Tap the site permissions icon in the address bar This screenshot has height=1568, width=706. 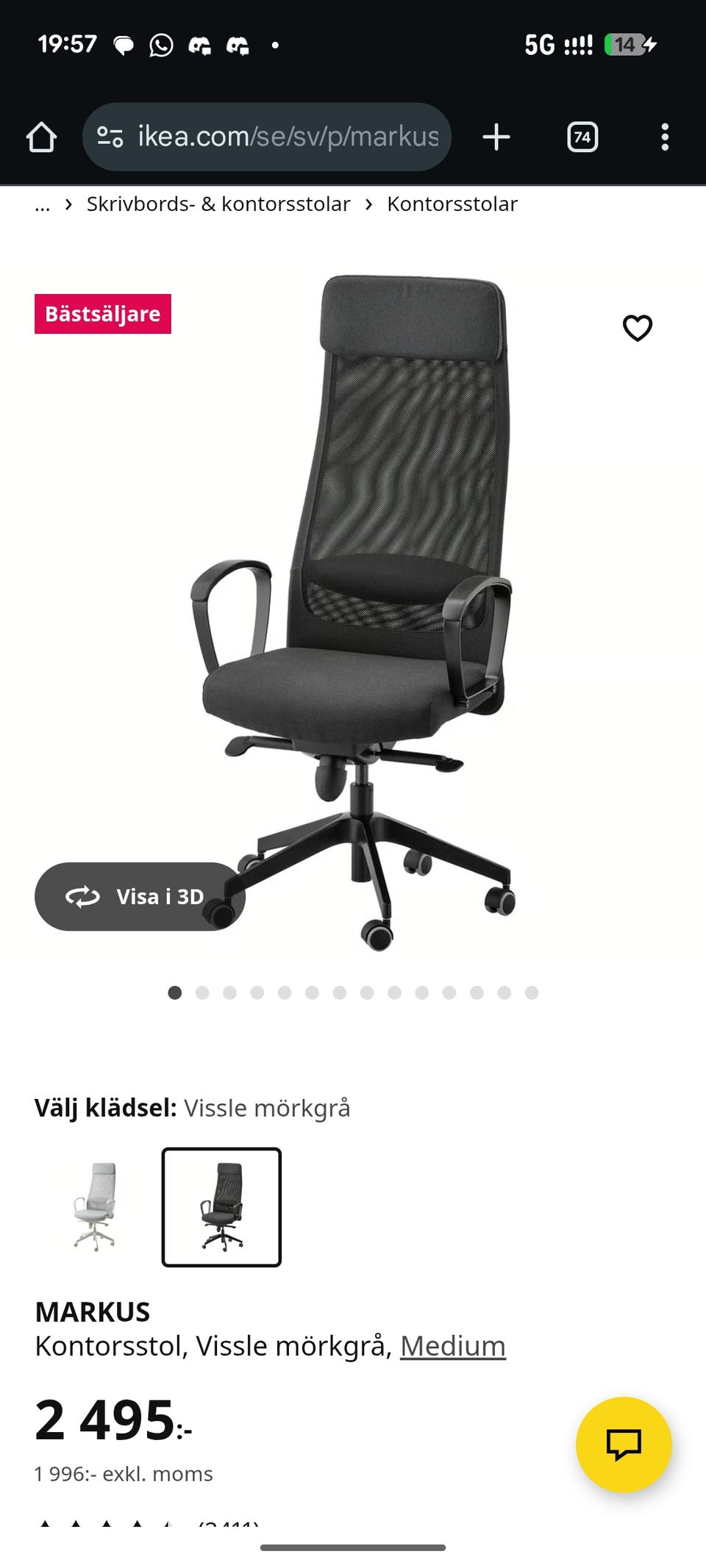coord(109,137)
